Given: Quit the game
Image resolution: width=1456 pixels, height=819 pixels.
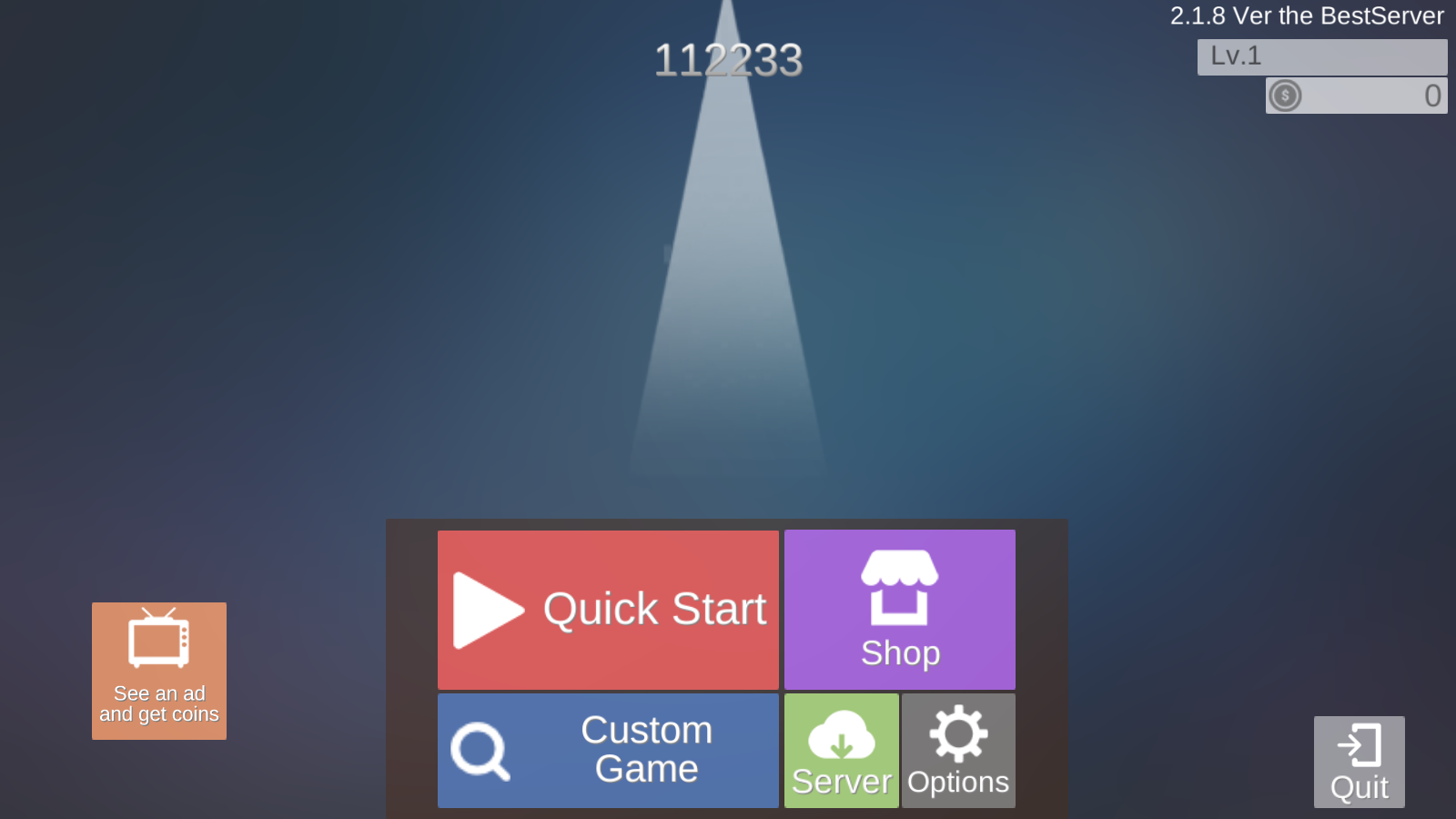Looking at the screenshot, I should click(x=1359, y=762).
